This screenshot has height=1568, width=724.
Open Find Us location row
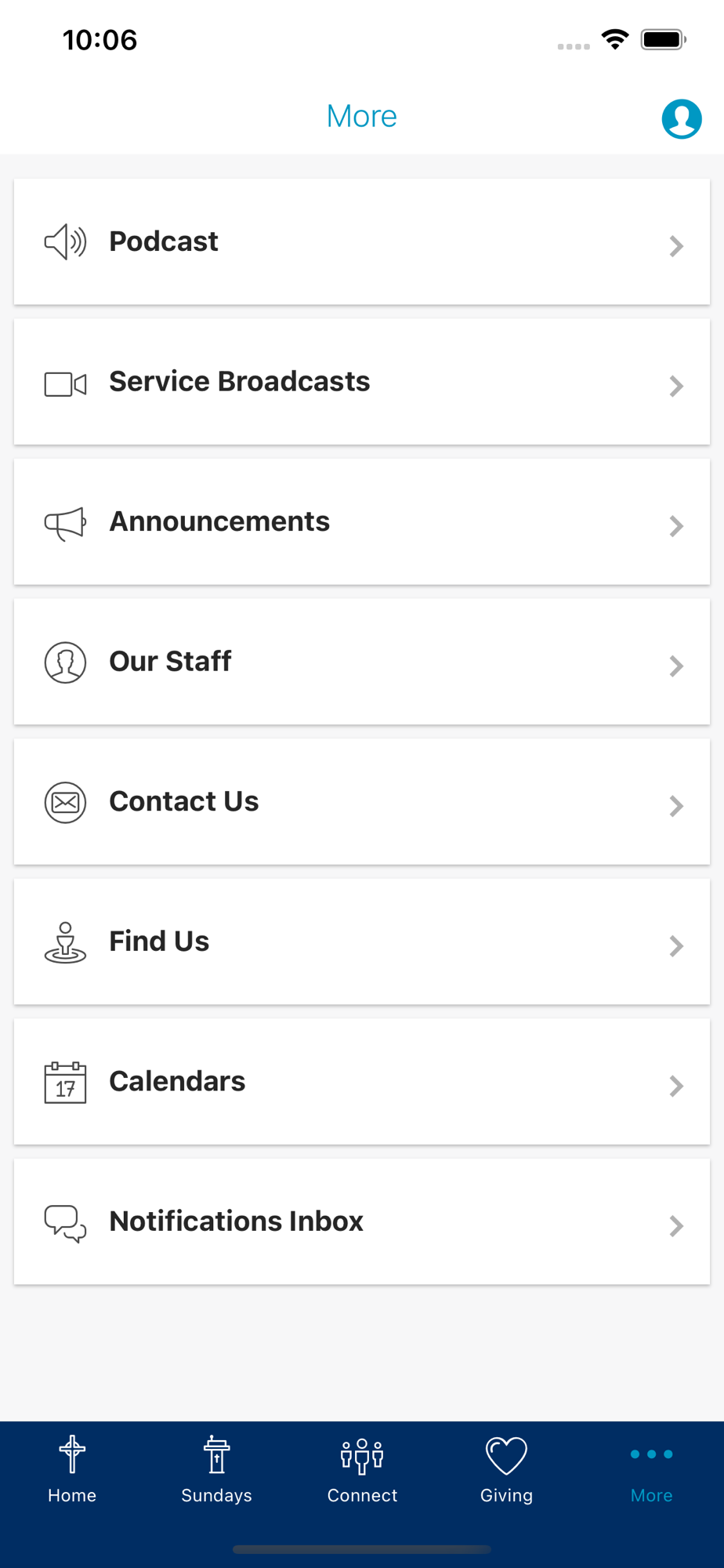pos(362,942)
